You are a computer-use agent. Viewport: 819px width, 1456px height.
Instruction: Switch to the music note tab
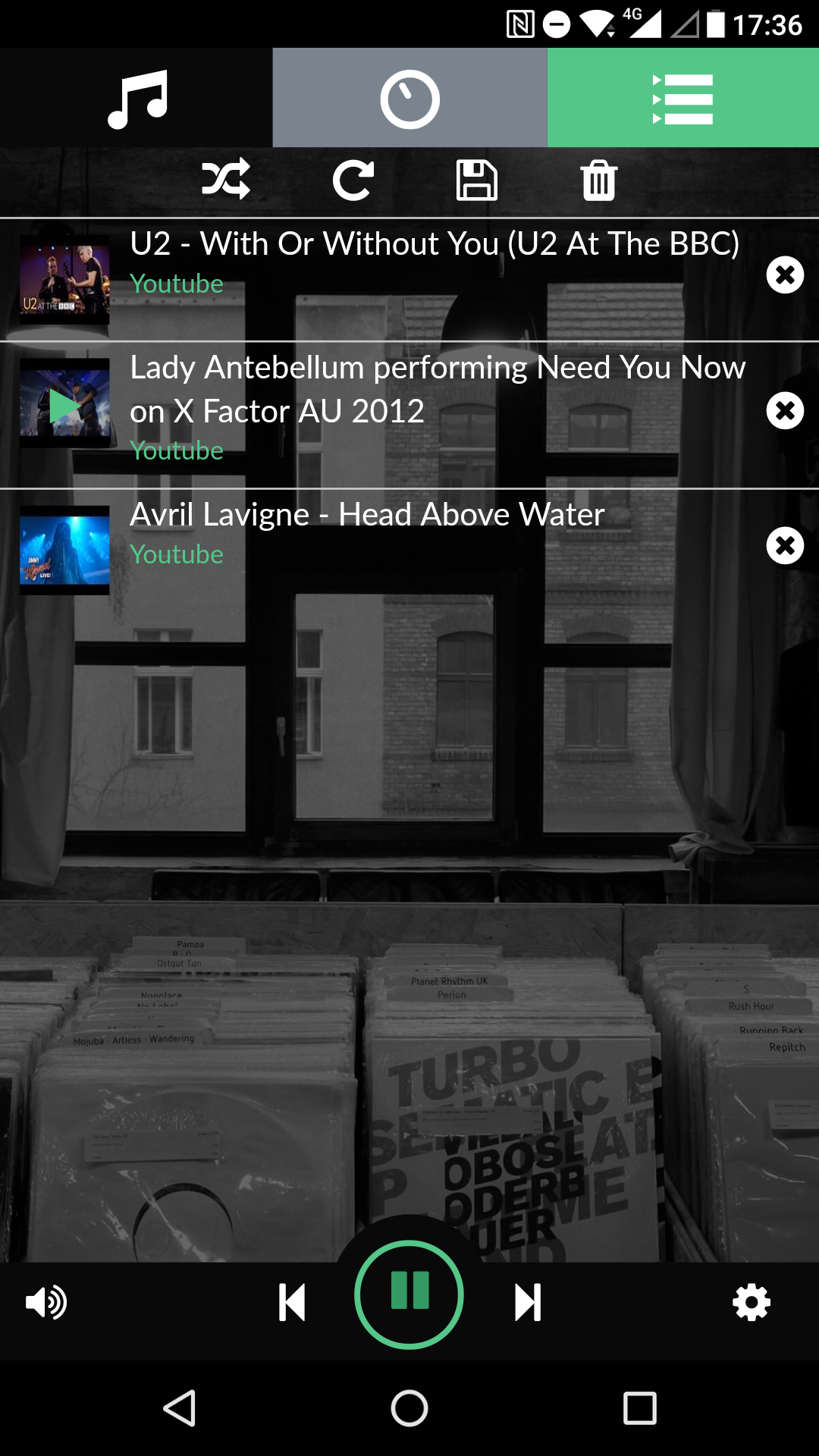coord(136,99)
